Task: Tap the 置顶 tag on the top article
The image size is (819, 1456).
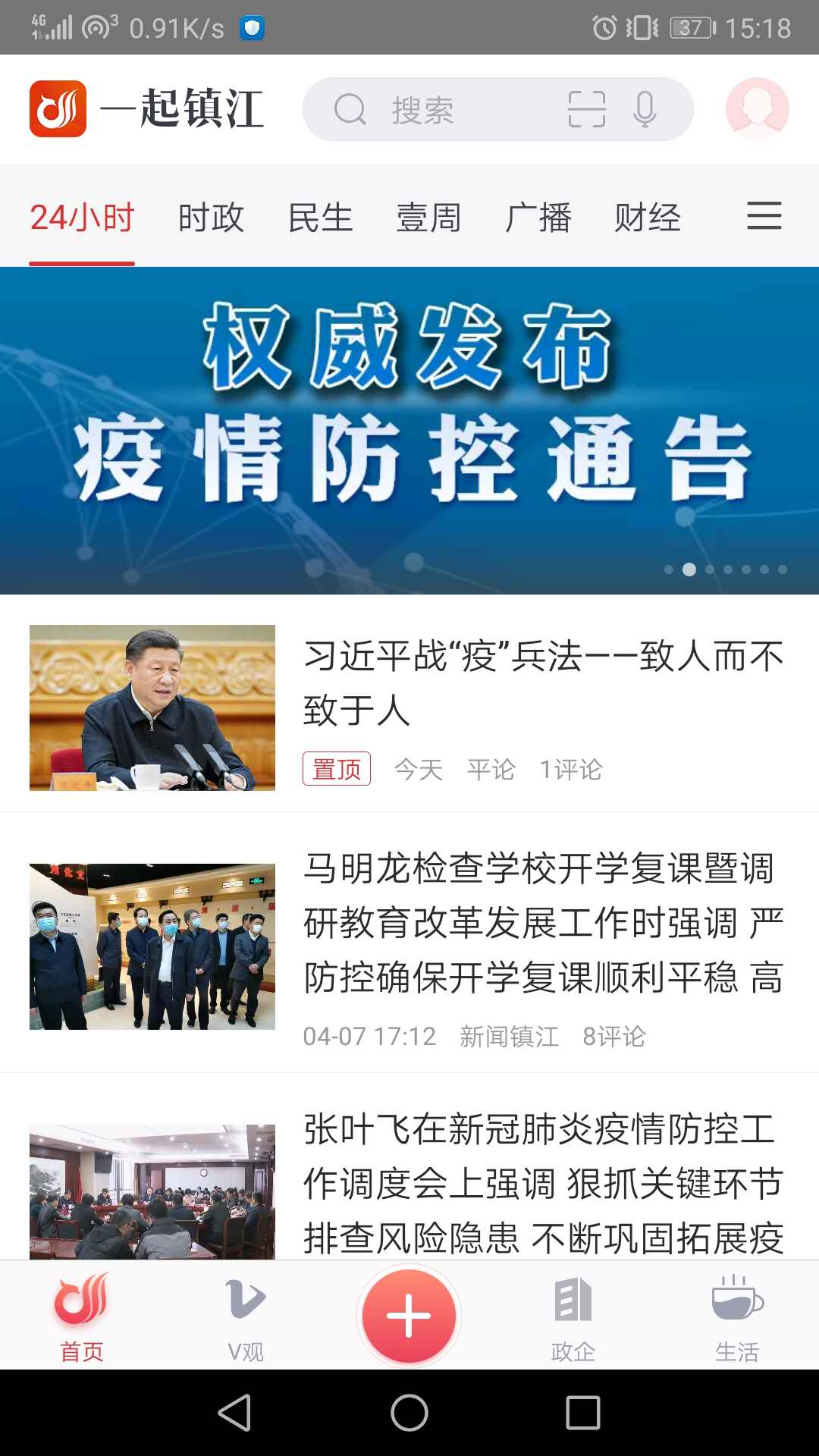Action: pos(337,769)
